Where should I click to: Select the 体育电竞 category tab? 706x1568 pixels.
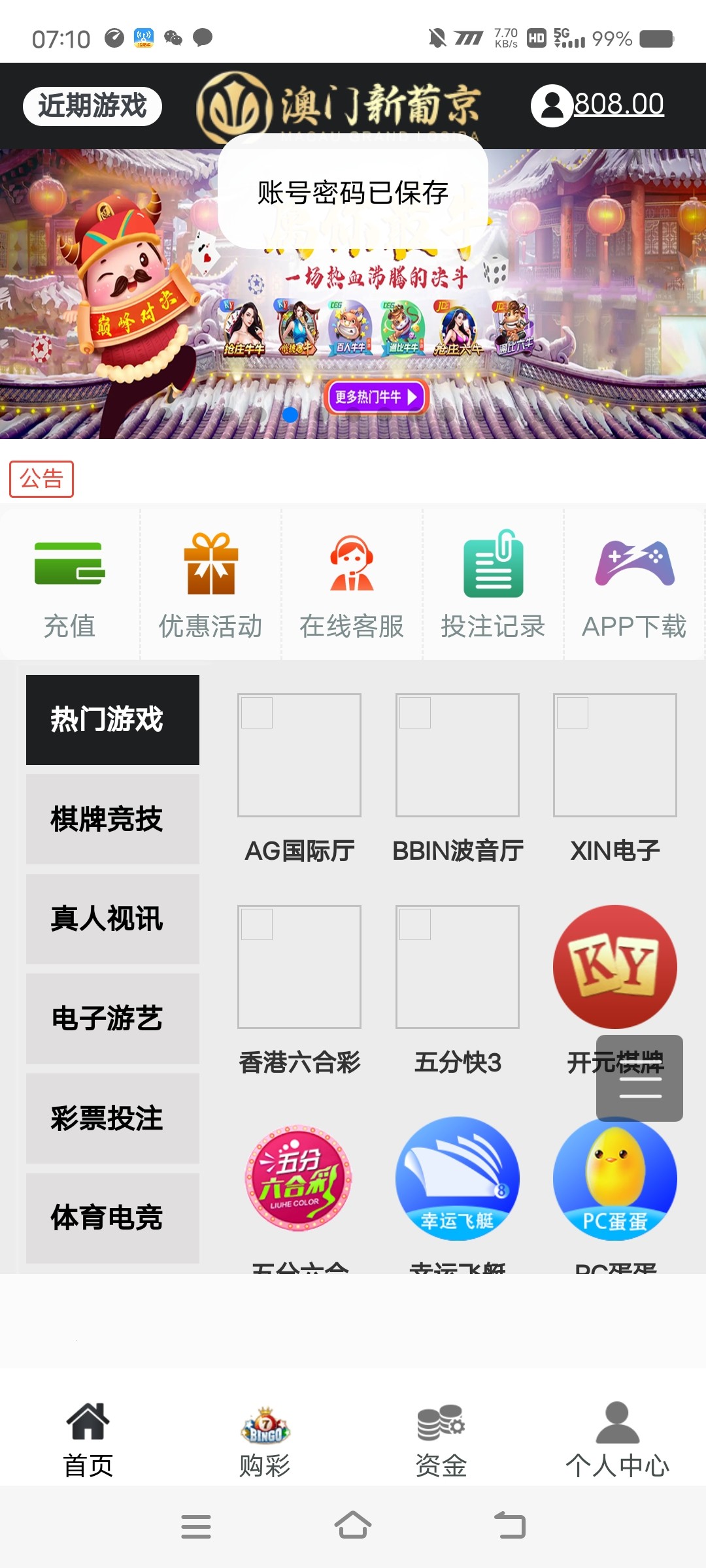point(112,1218)
